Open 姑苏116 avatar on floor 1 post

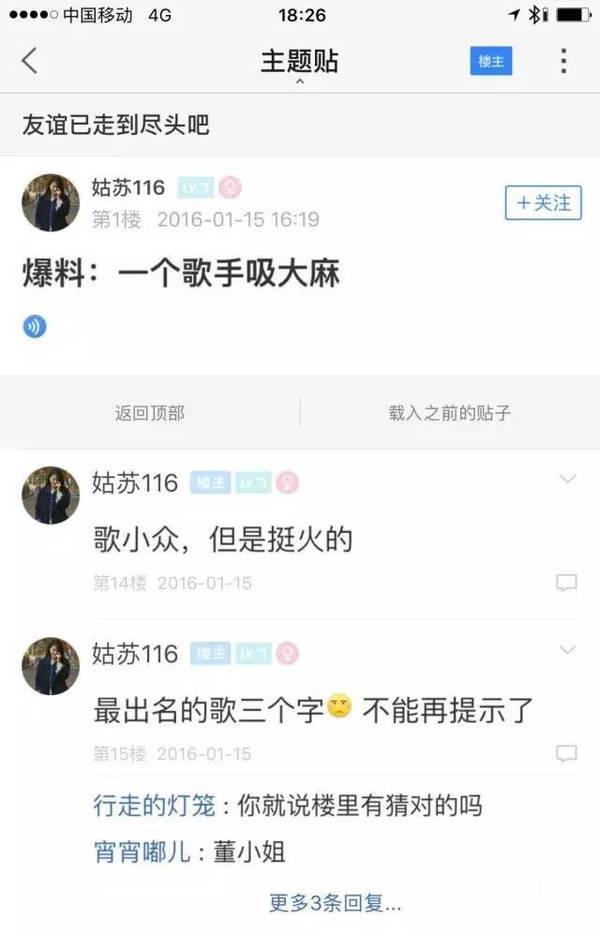[x=51, y=203]
